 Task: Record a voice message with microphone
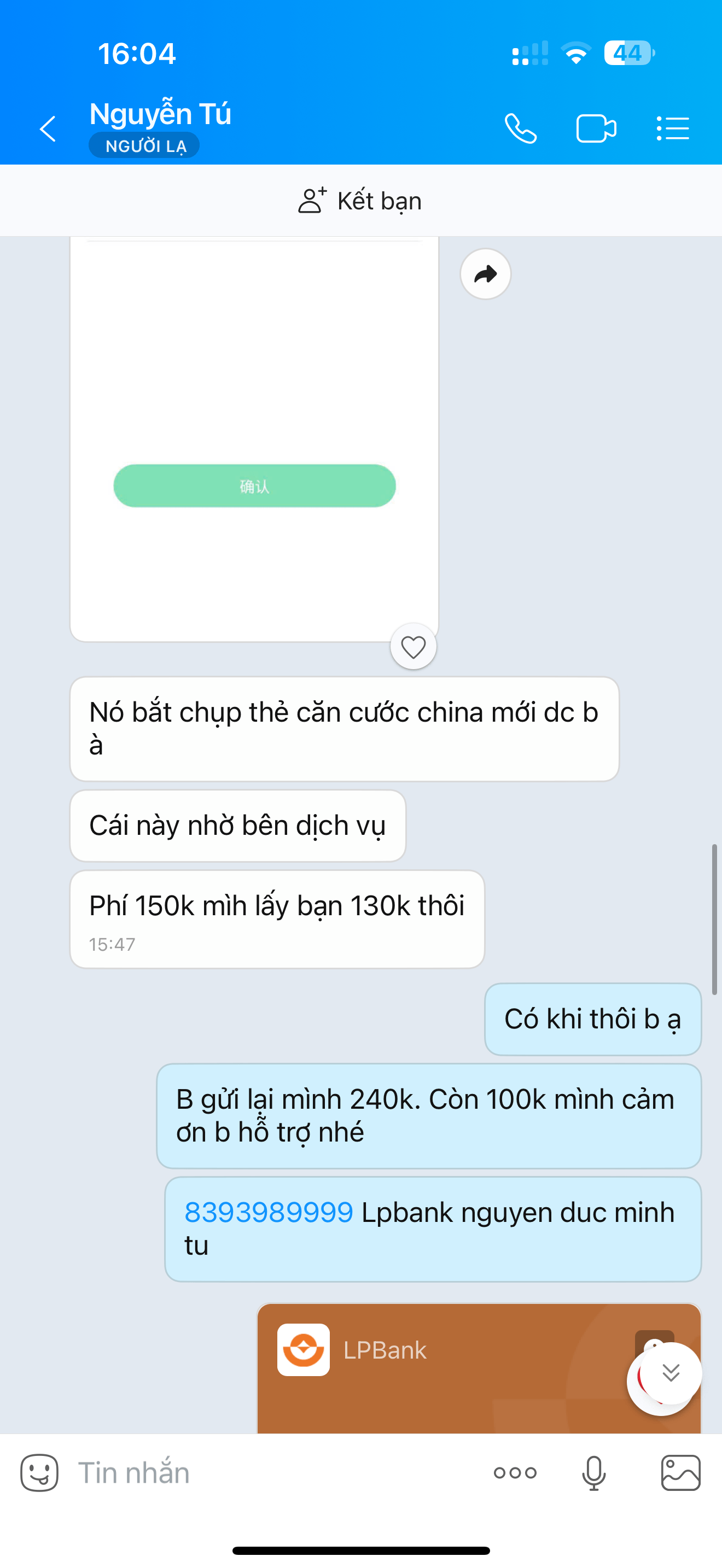click(593, 1473)
